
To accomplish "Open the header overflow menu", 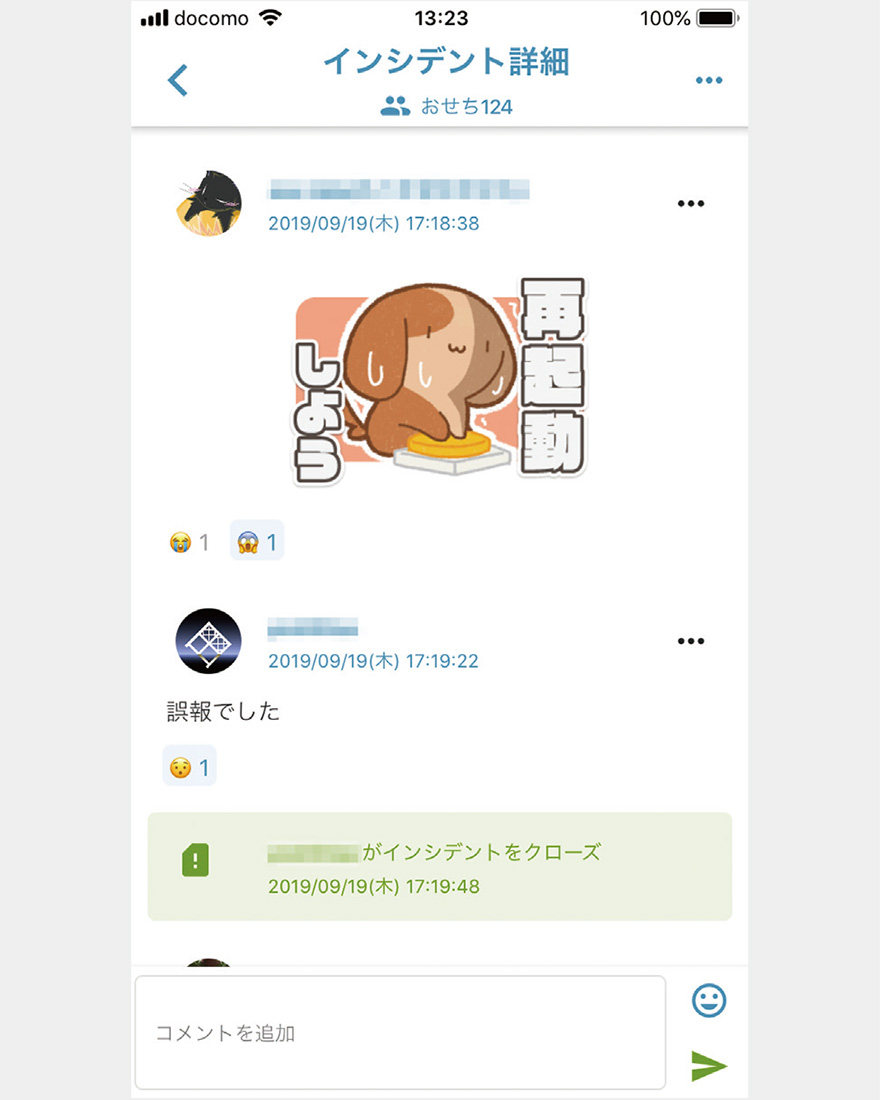I will pyautogui.click(x=708, y=81).
